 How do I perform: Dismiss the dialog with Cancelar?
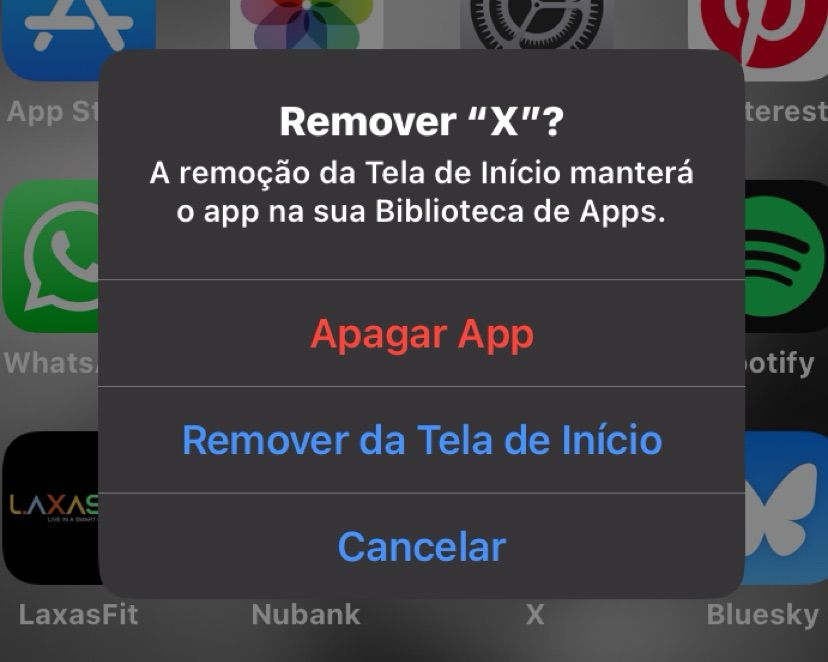421,547
